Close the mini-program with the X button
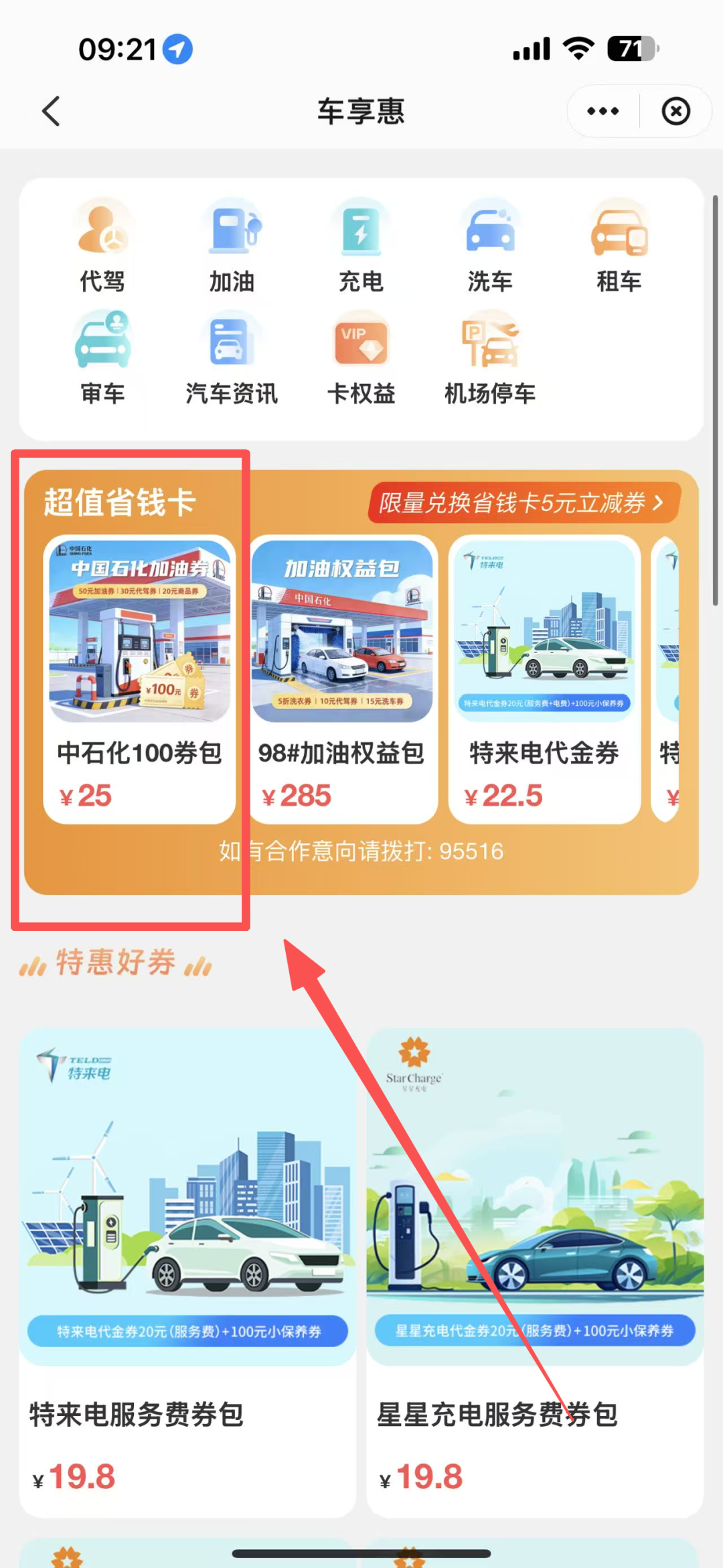Viewport: 723px width, 1568px height. tap(675, 111)
